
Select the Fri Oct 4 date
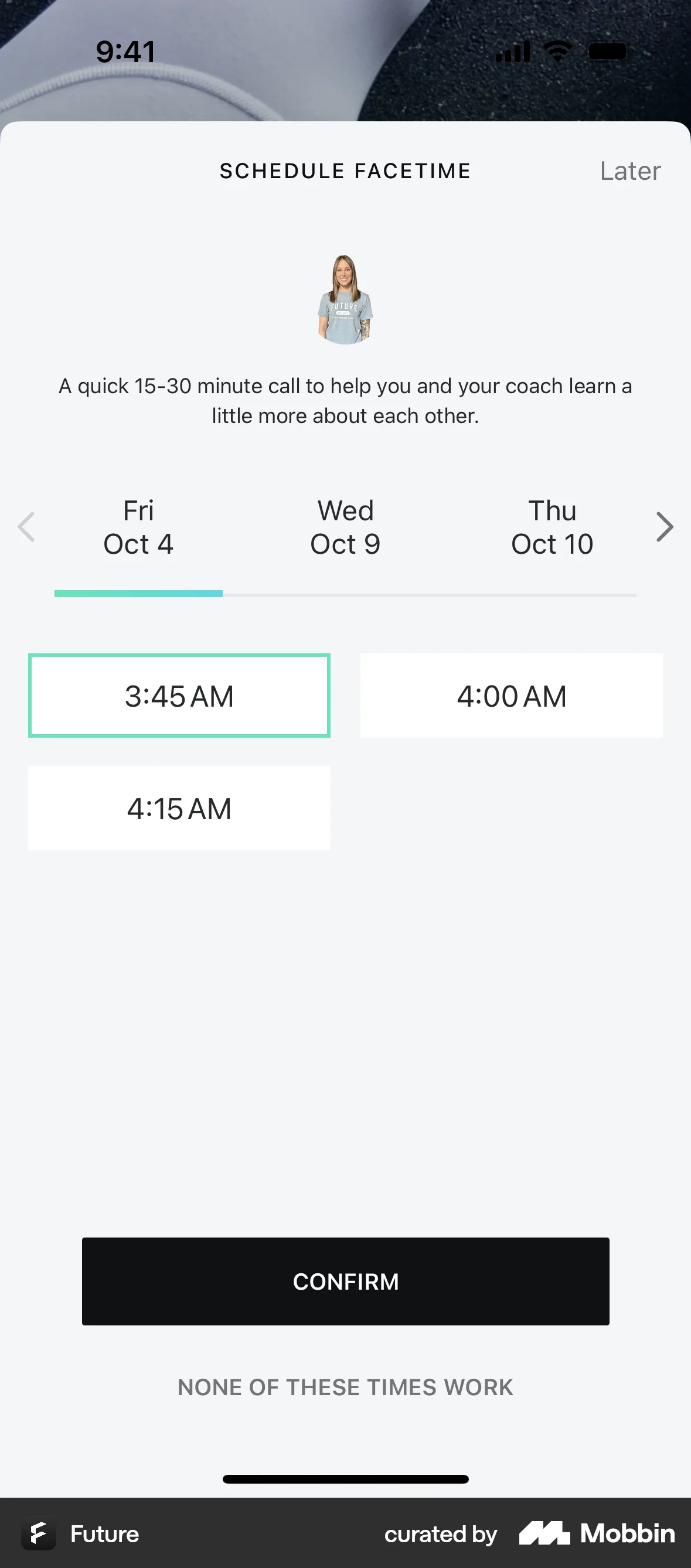point(138,527)
